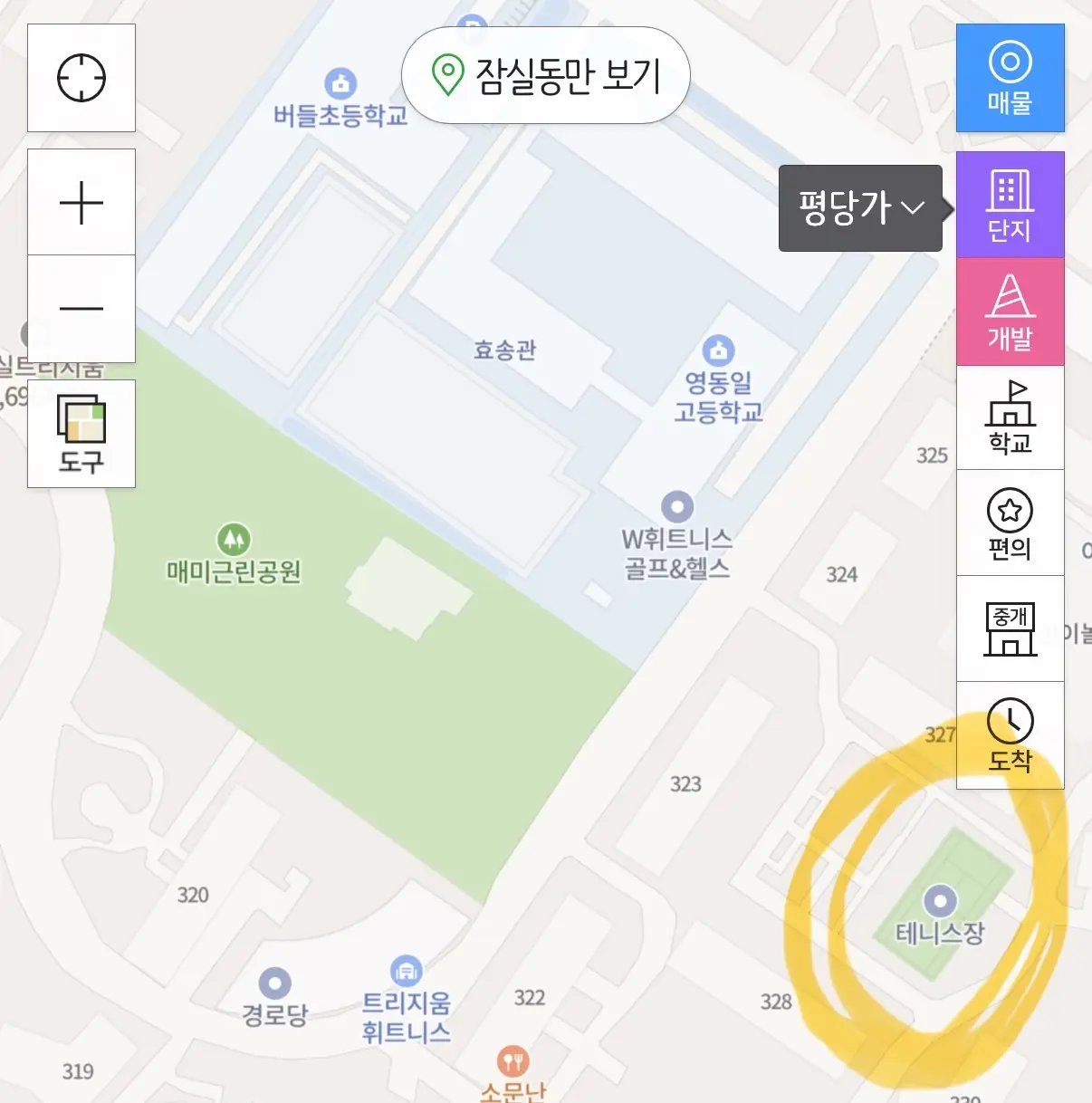Open the 테니스장 map marker
The image size is (1092, 1103).
[x=940, y=901]
